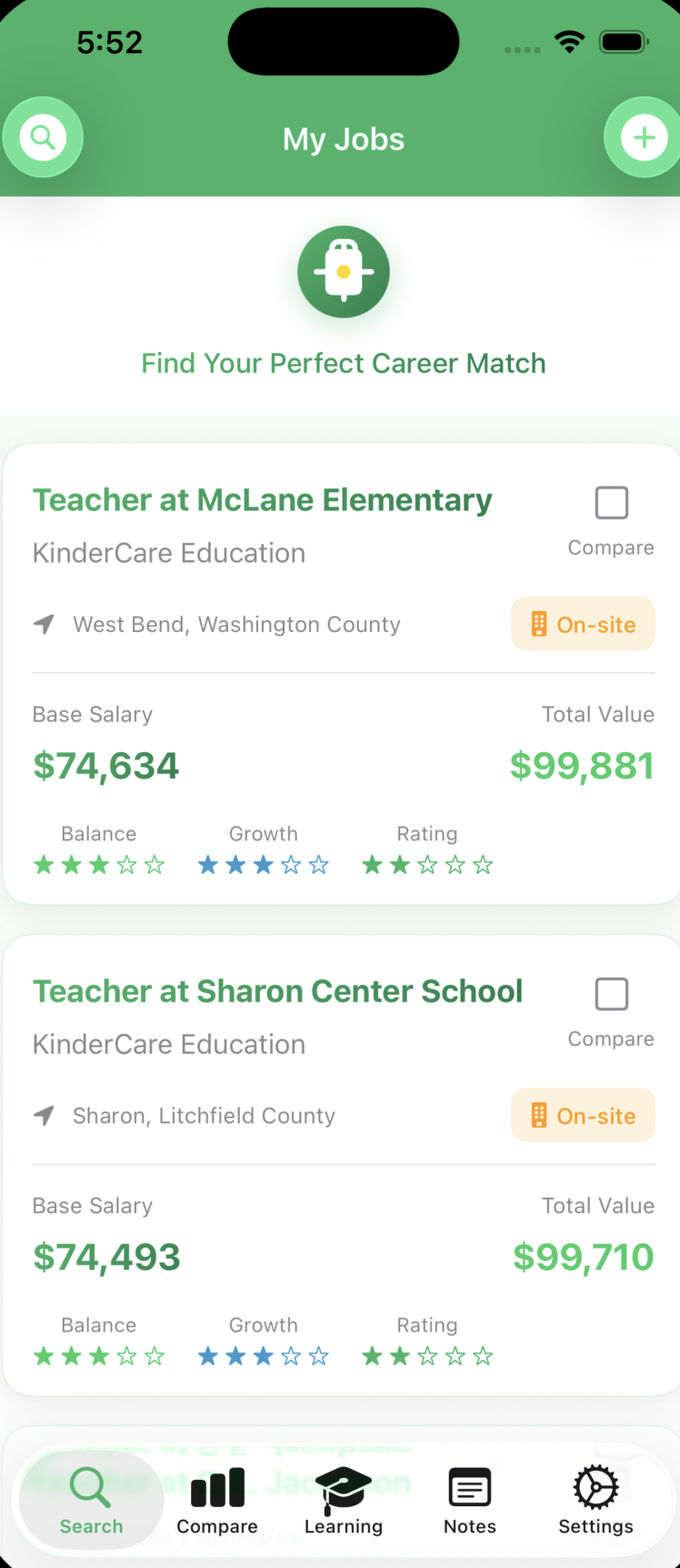Viewport: 680px width, 1568px height.
Task: Open the Teacher at Sharon Center School card
Action: [342, 1165]
